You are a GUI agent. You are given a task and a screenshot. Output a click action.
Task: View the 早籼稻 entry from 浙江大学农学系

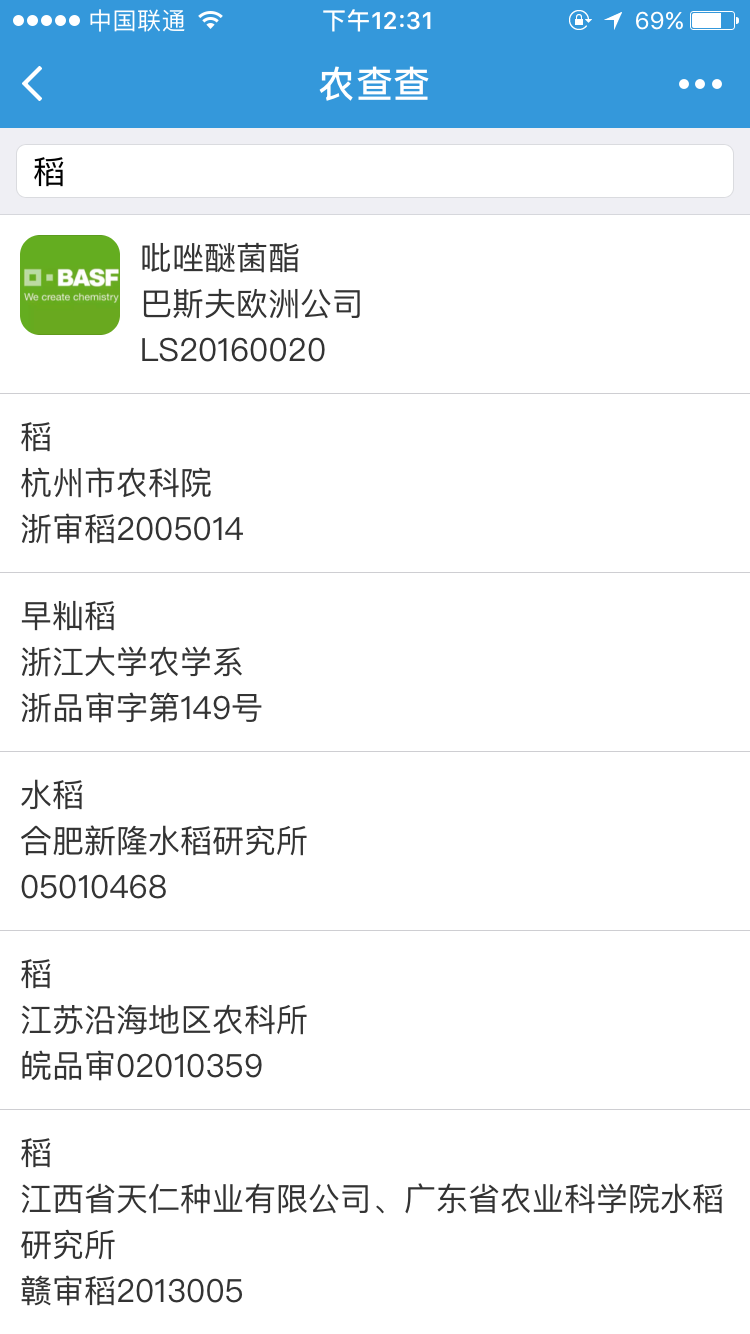point(375,662)
